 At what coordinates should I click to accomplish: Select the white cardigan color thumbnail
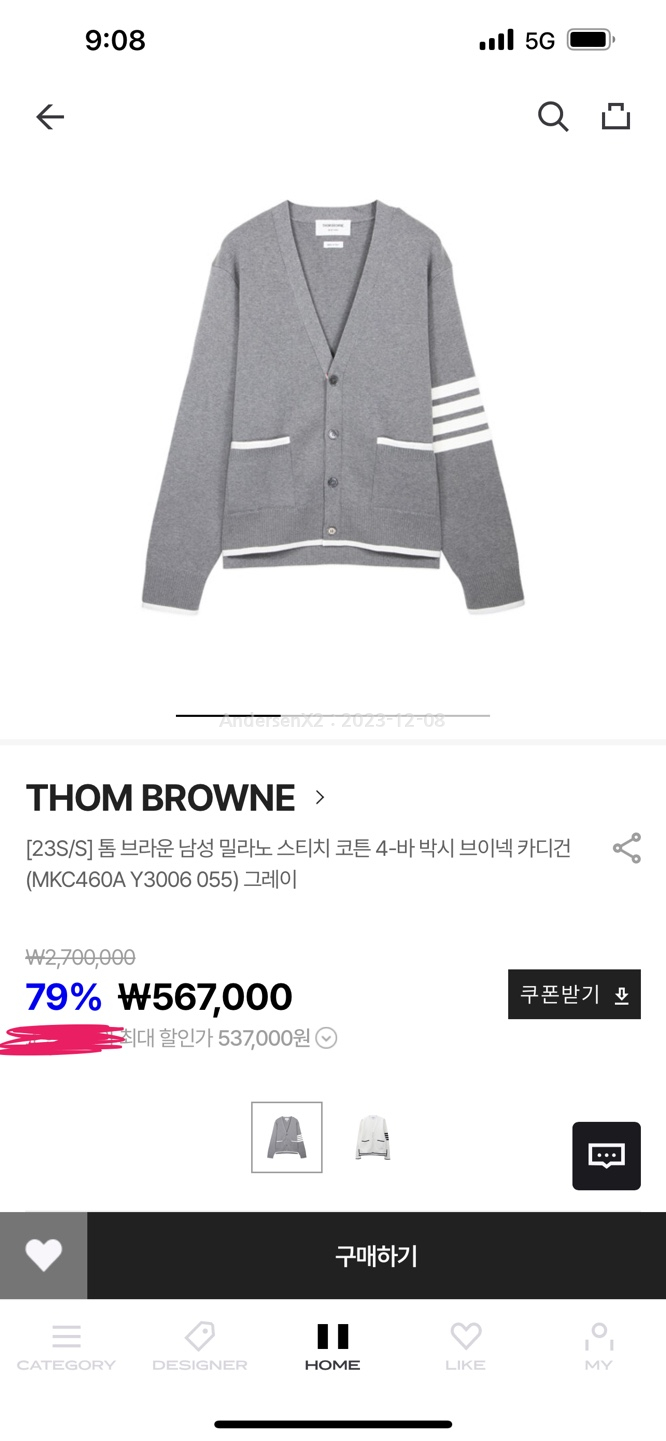pos(373,1137)
